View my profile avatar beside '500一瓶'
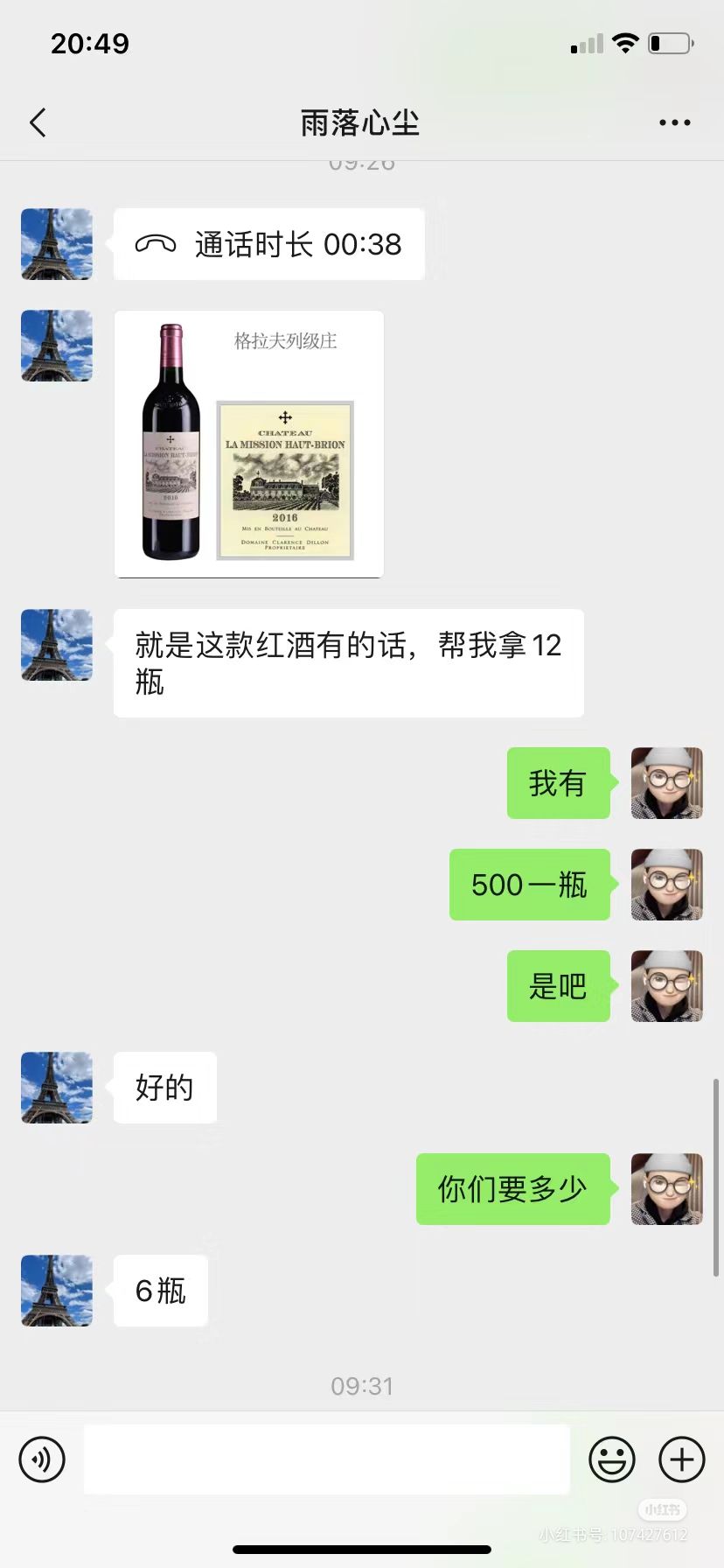 point(667,885)
